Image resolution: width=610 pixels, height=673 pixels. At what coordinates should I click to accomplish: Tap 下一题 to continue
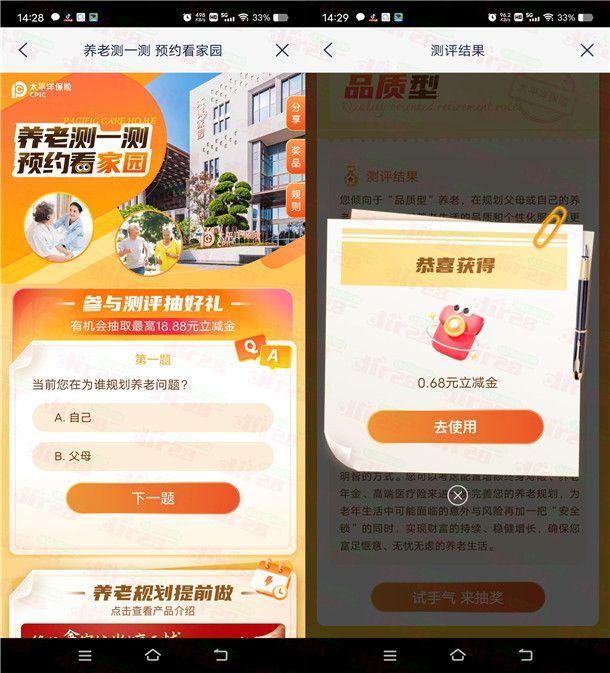point(152,498)
